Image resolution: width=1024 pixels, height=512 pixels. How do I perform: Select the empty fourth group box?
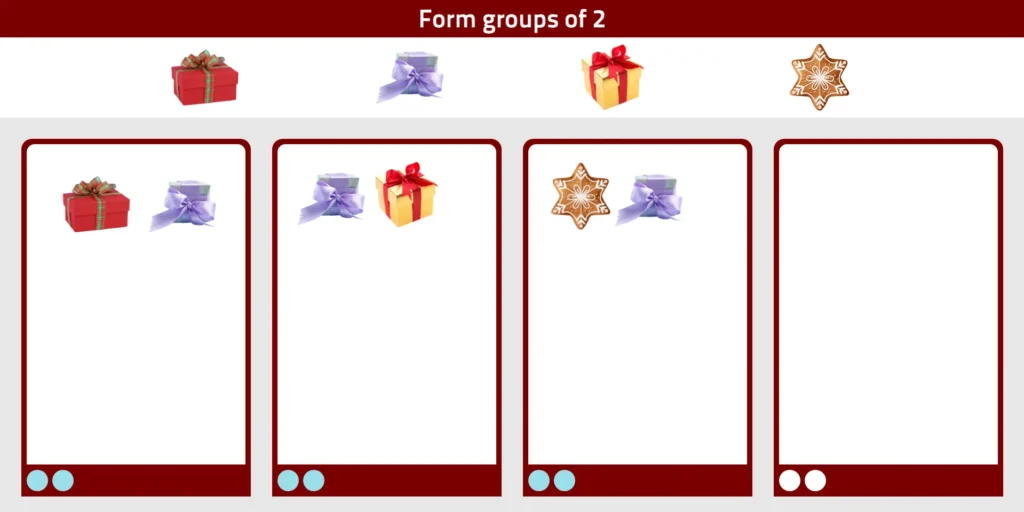point(888,300)
